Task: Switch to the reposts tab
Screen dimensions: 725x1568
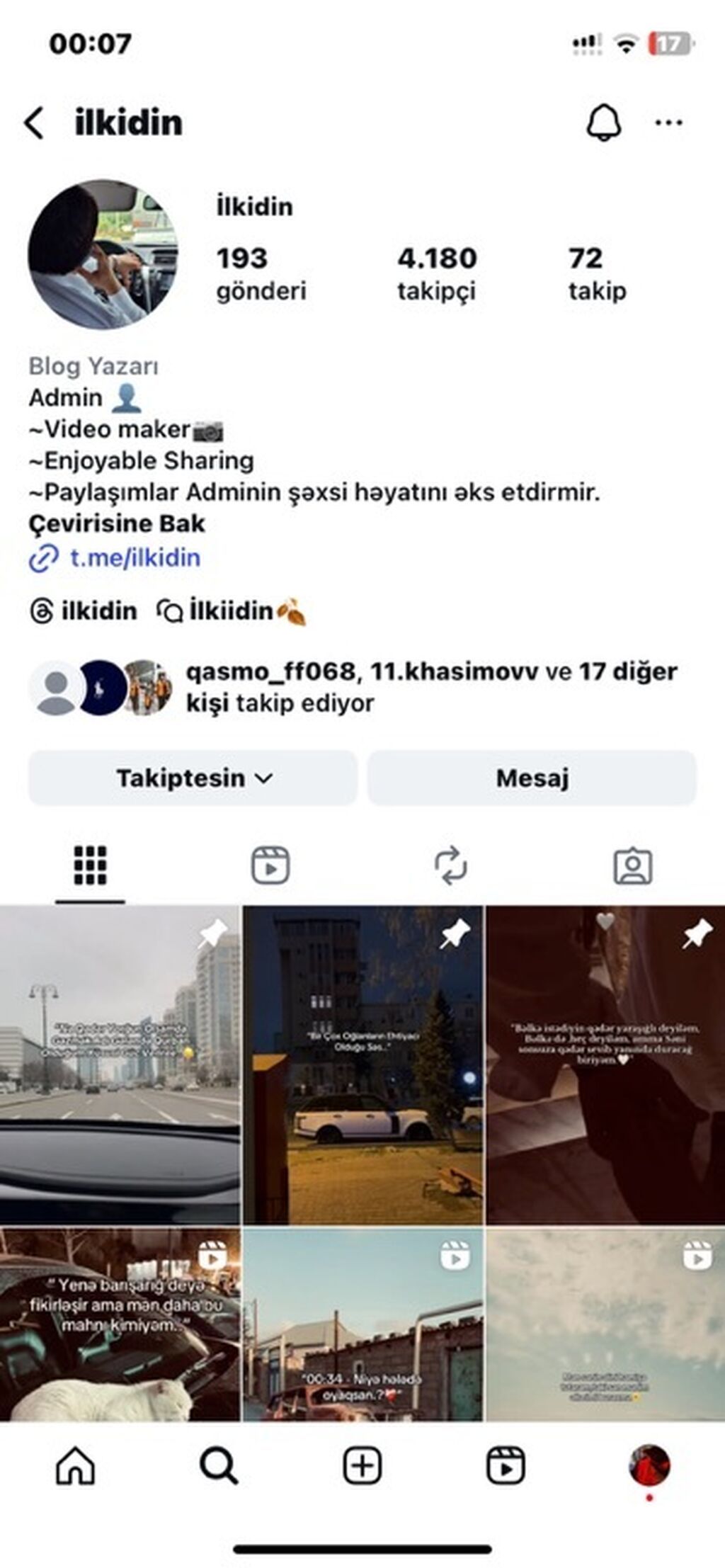Action: (x=451, y=865)
